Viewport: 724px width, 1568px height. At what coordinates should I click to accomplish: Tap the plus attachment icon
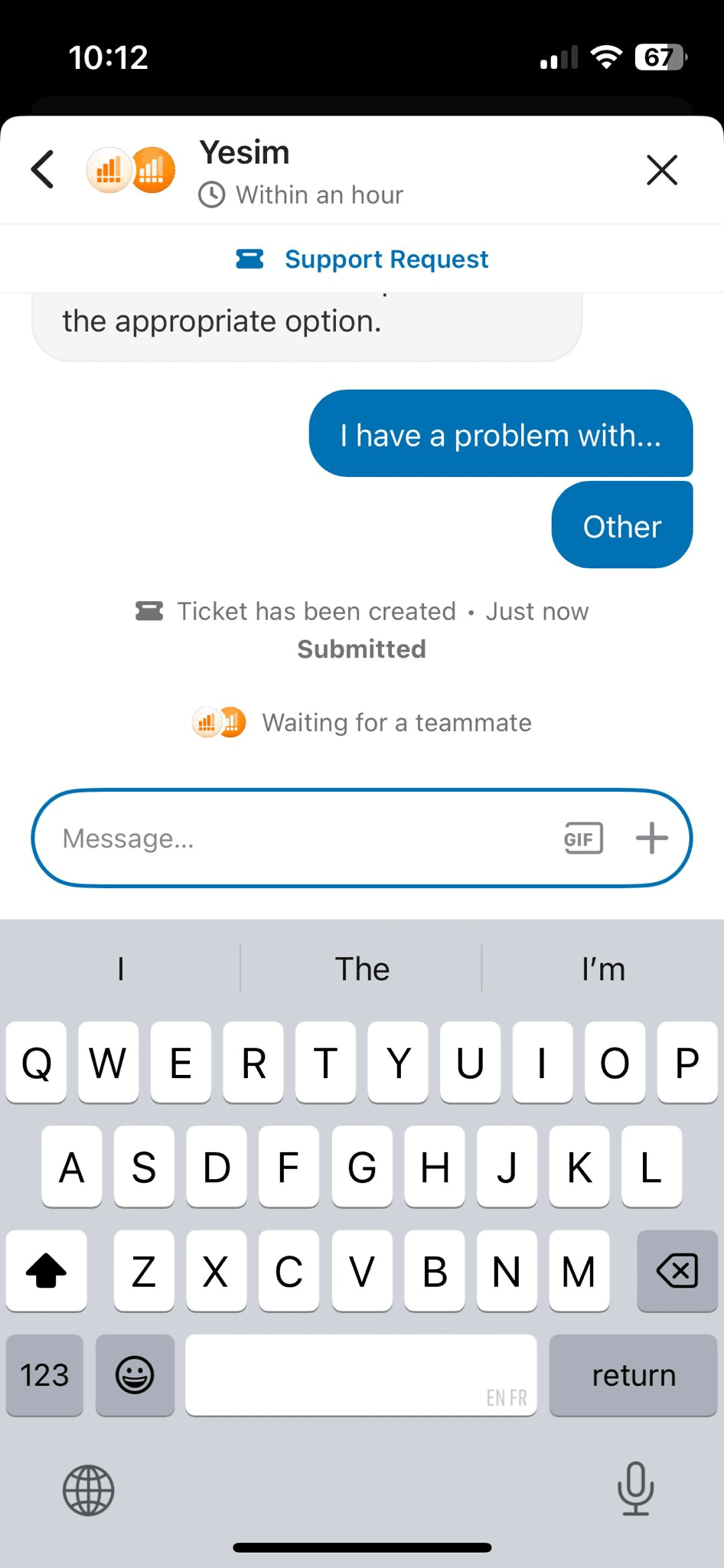pyautogui.click(x=652, y=838)
